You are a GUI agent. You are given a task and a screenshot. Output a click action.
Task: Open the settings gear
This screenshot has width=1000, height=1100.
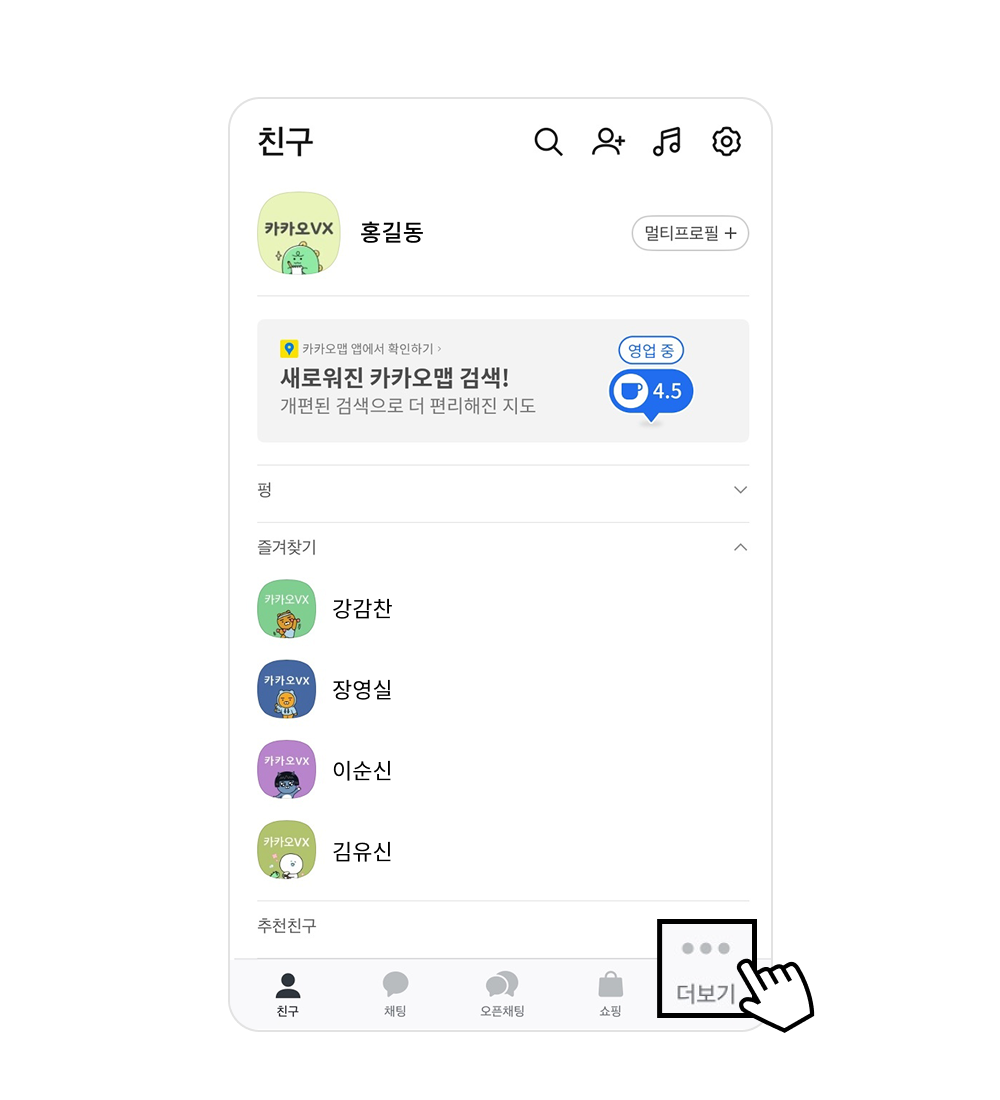727,142
